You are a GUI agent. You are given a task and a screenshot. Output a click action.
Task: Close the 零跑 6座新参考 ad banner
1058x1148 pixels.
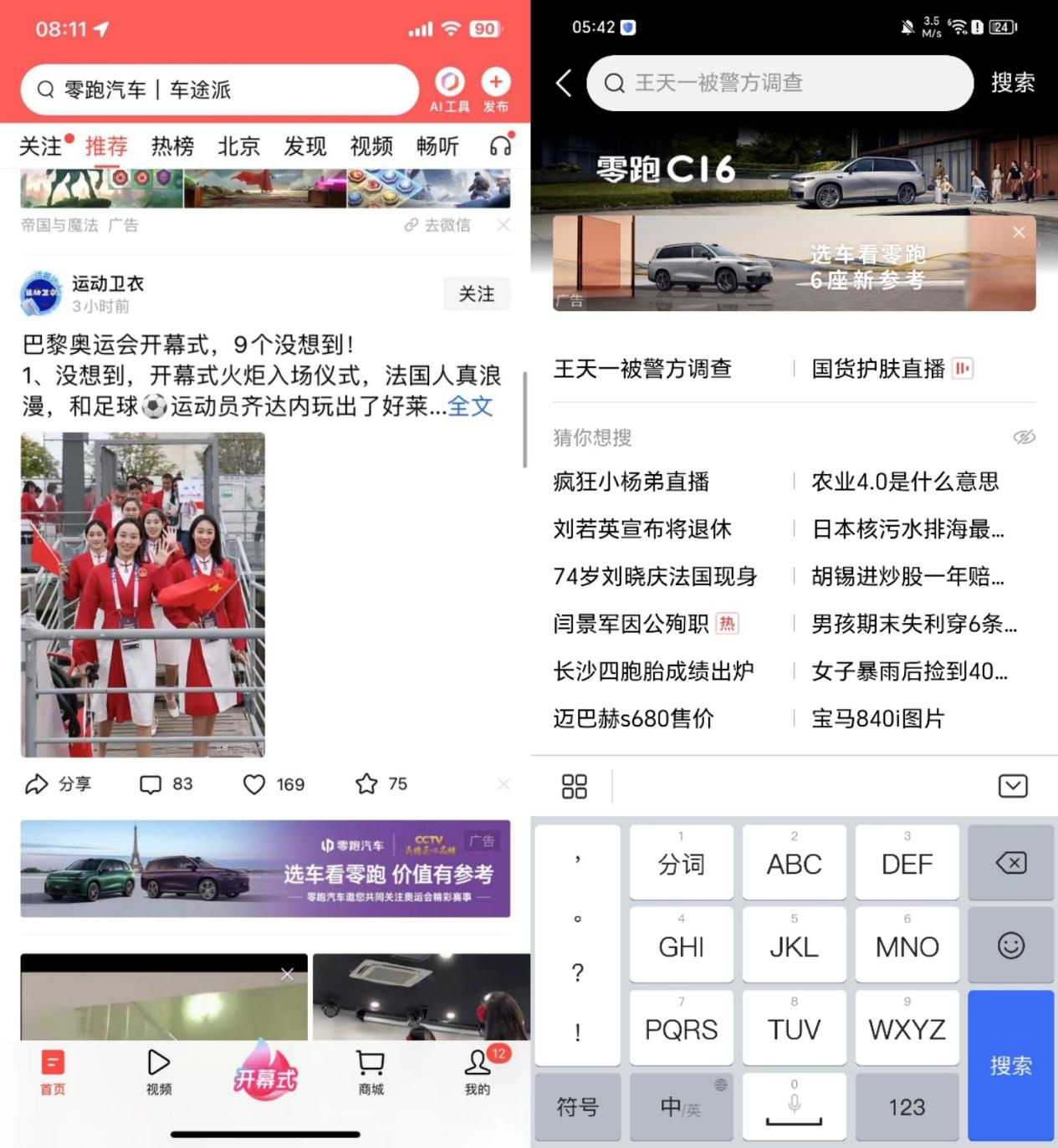point(1018,232)
